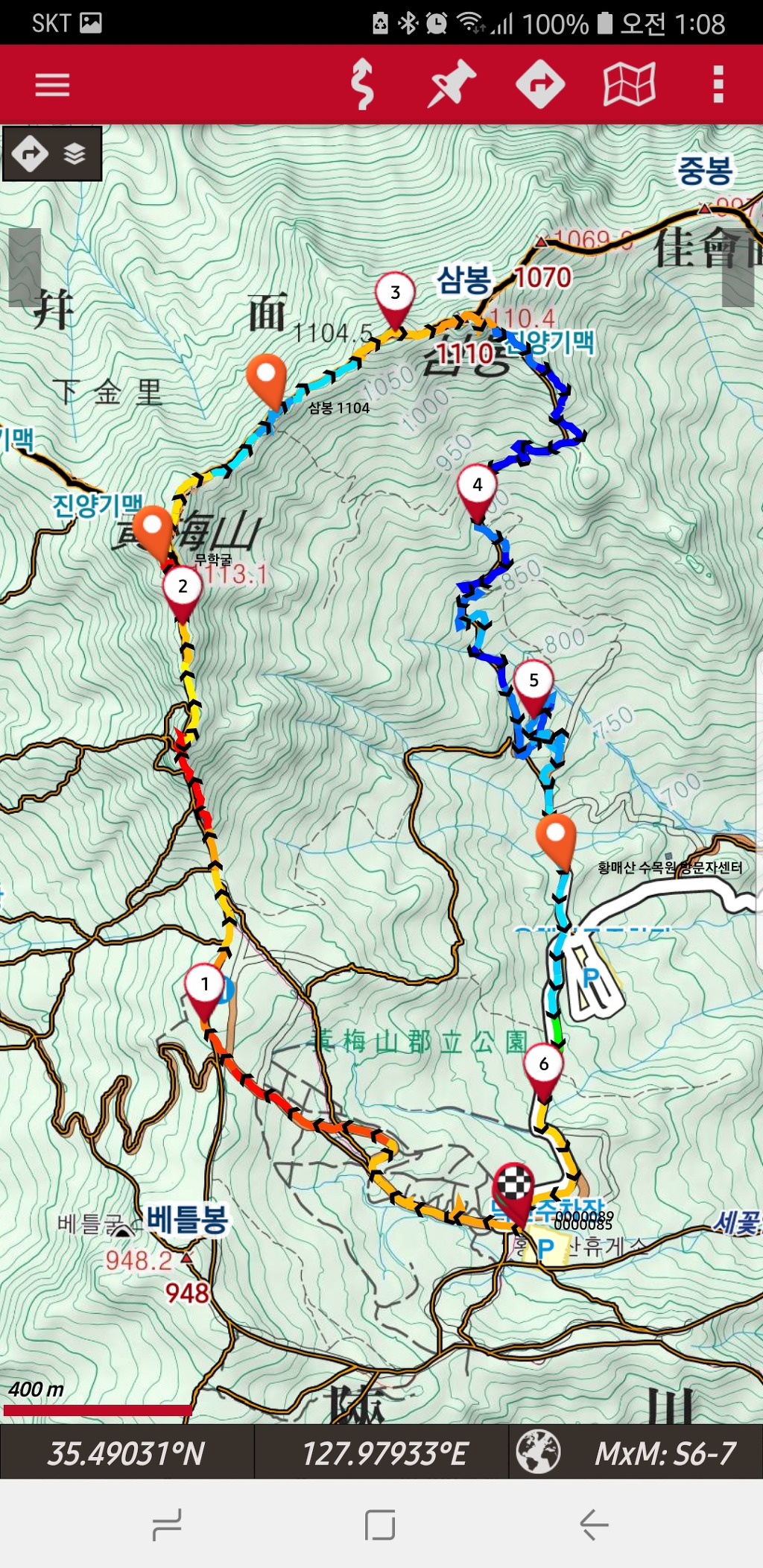The width and height of the screenshot is (763, 1568).
Task: Open the three-dot overflow menu
Action: click(718, 84)
